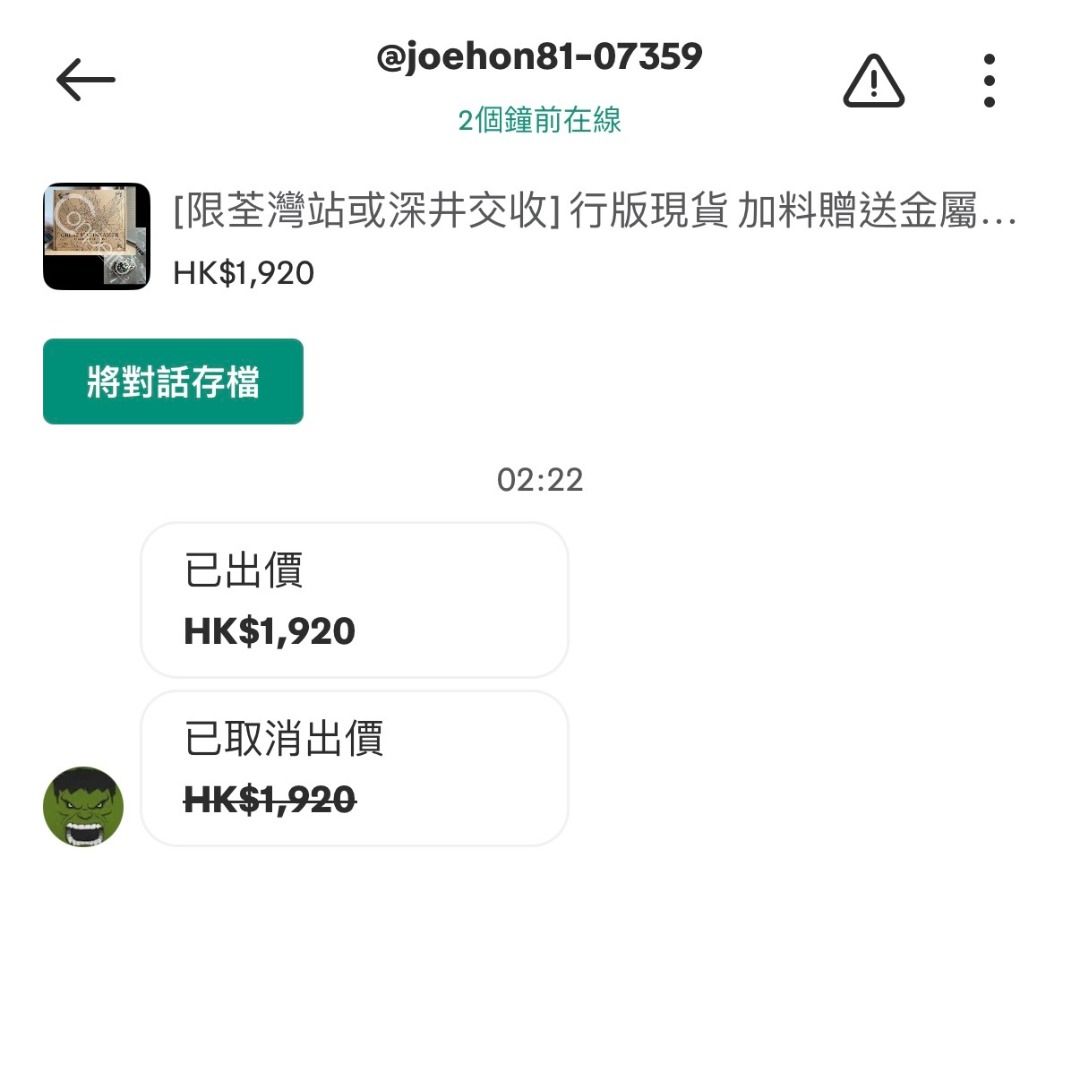Viewport: 1080px width, 1080px height.
Task: View the Hulk avatar profile
Action: (83, 806)
